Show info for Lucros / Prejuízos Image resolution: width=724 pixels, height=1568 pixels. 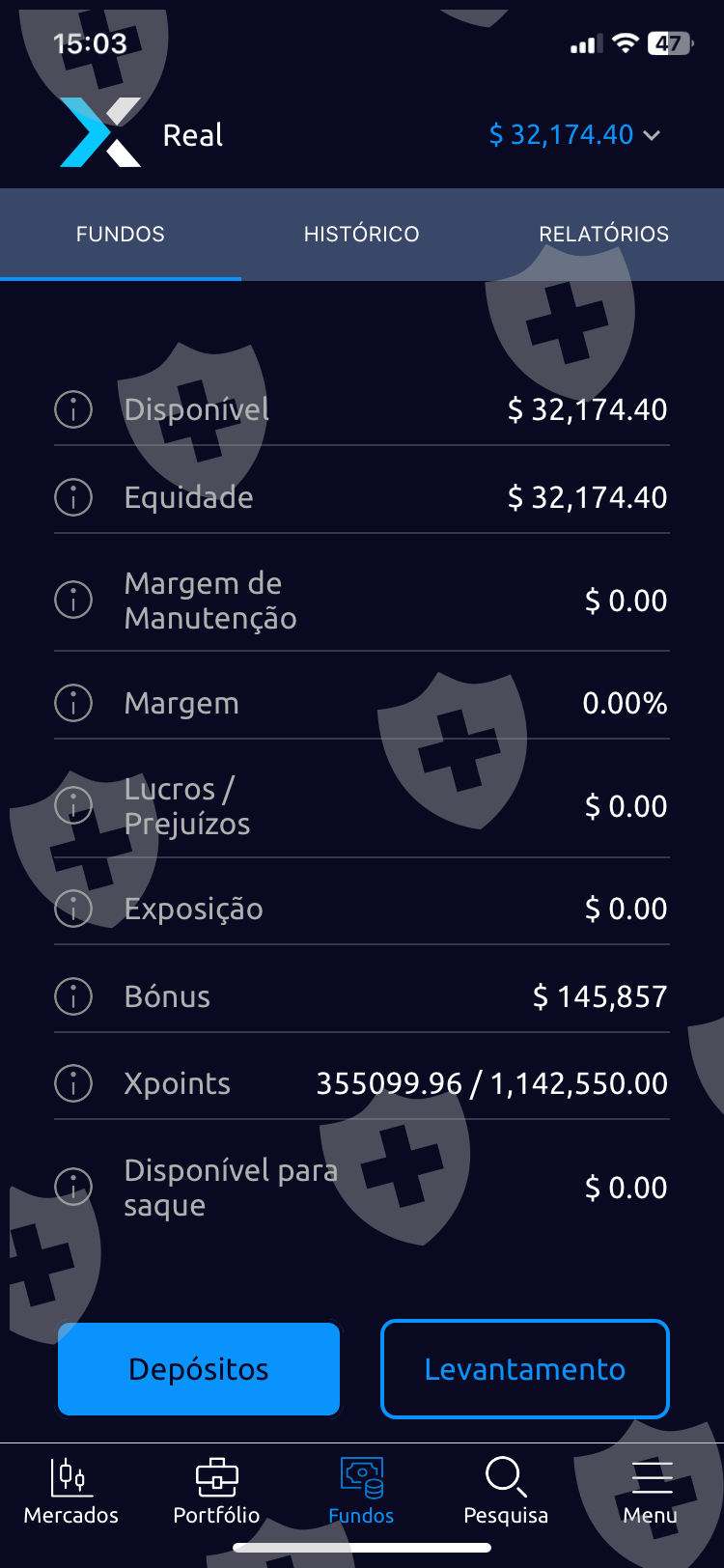click(73, 805)
